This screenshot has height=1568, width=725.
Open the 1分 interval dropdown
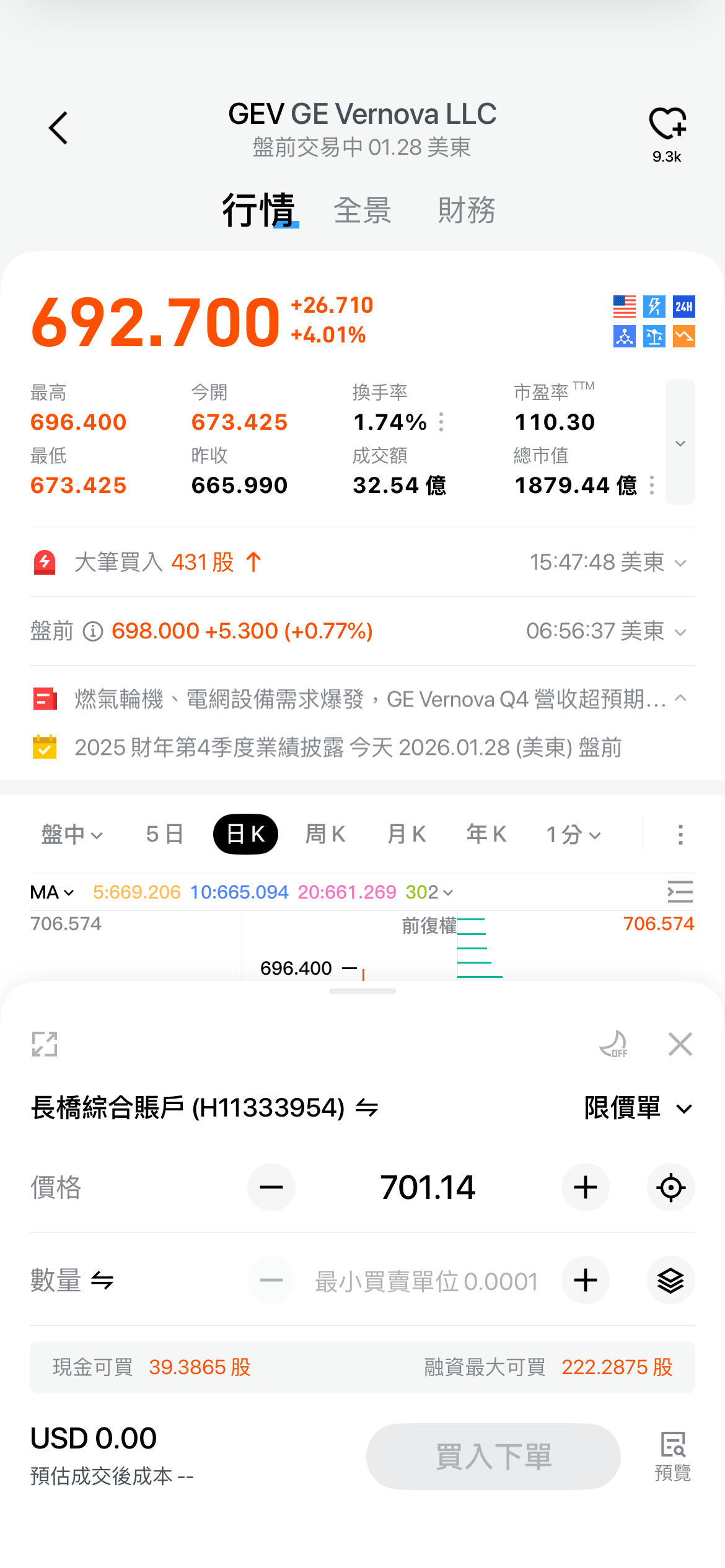pos(573,835)
